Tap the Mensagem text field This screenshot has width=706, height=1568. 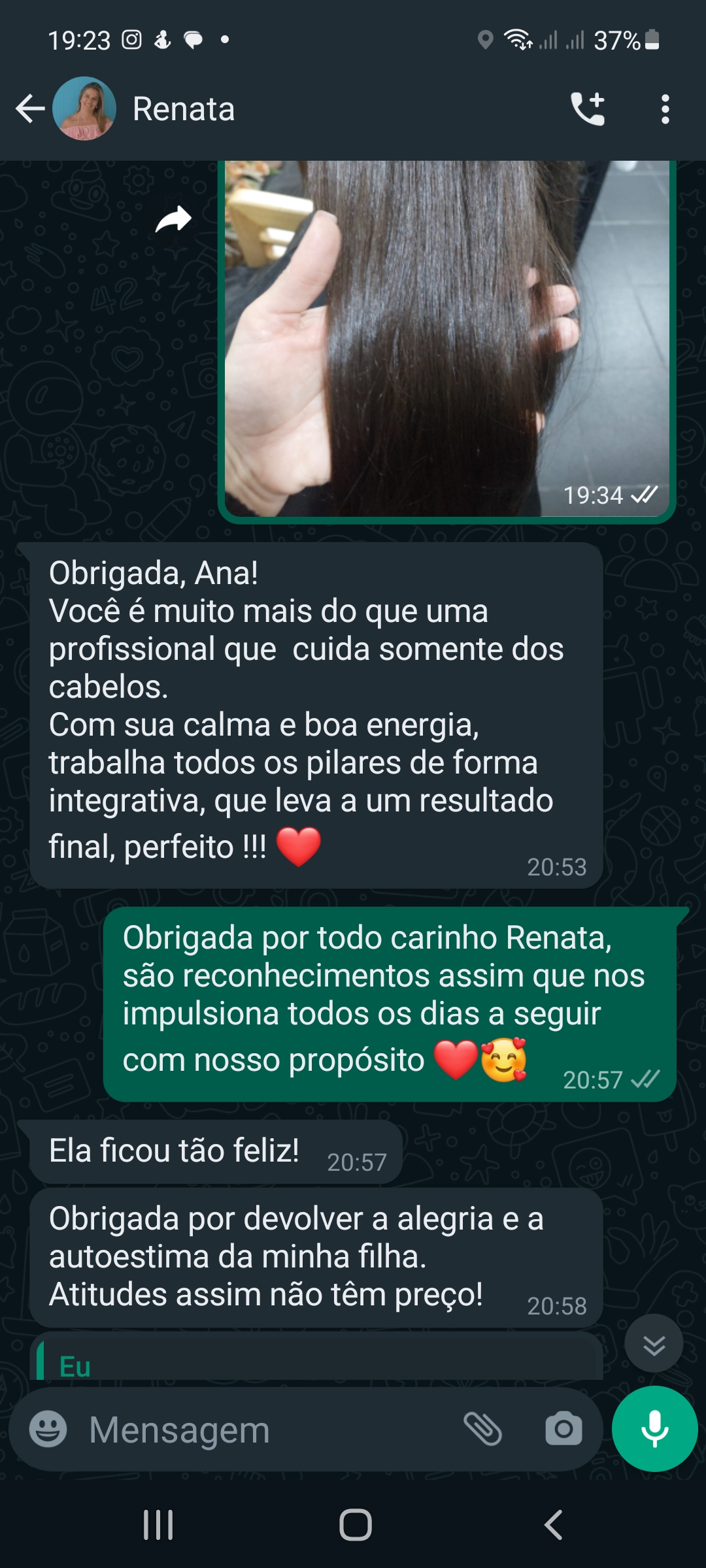[x=261, y=1430]
